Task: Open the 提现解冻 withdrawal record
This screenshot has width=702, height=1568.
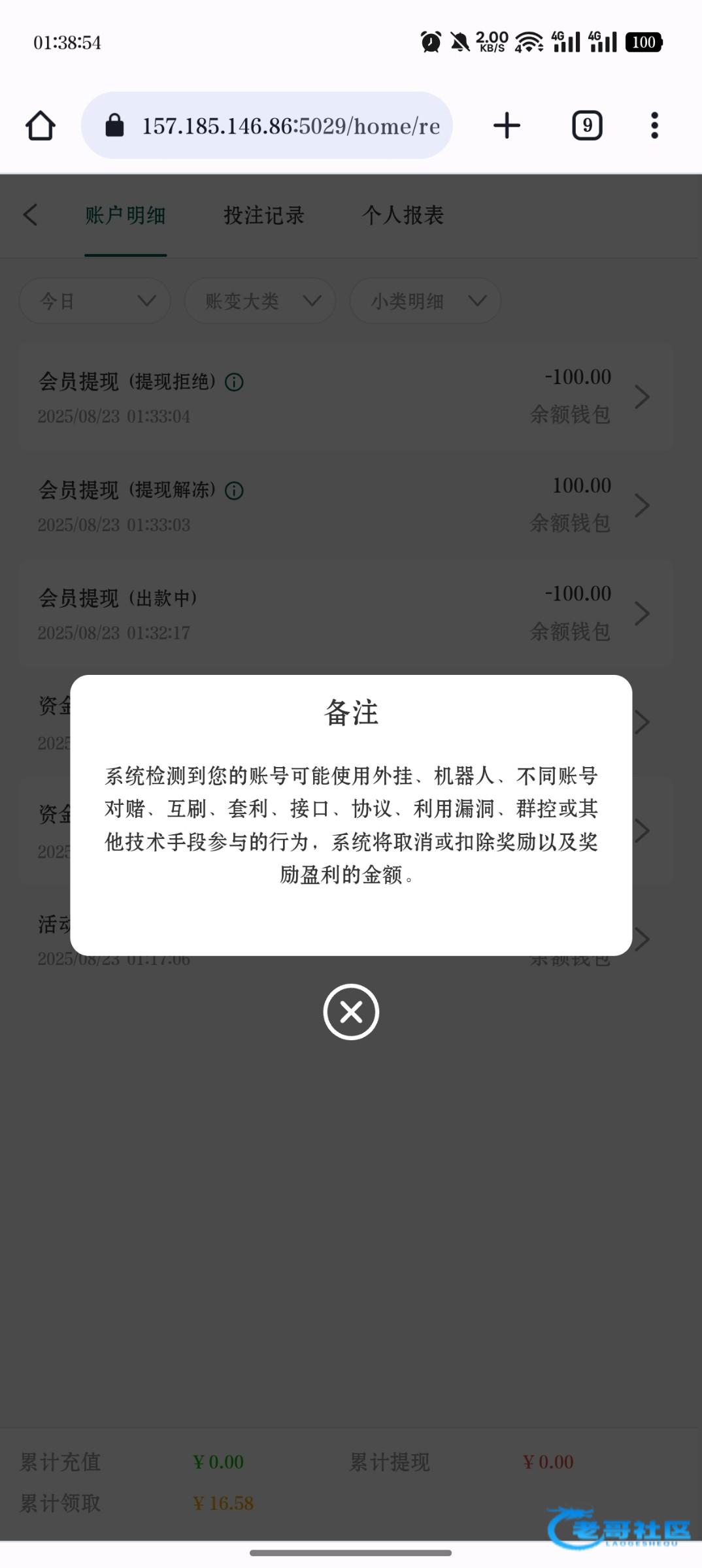Action: click(x=345, y=504)
